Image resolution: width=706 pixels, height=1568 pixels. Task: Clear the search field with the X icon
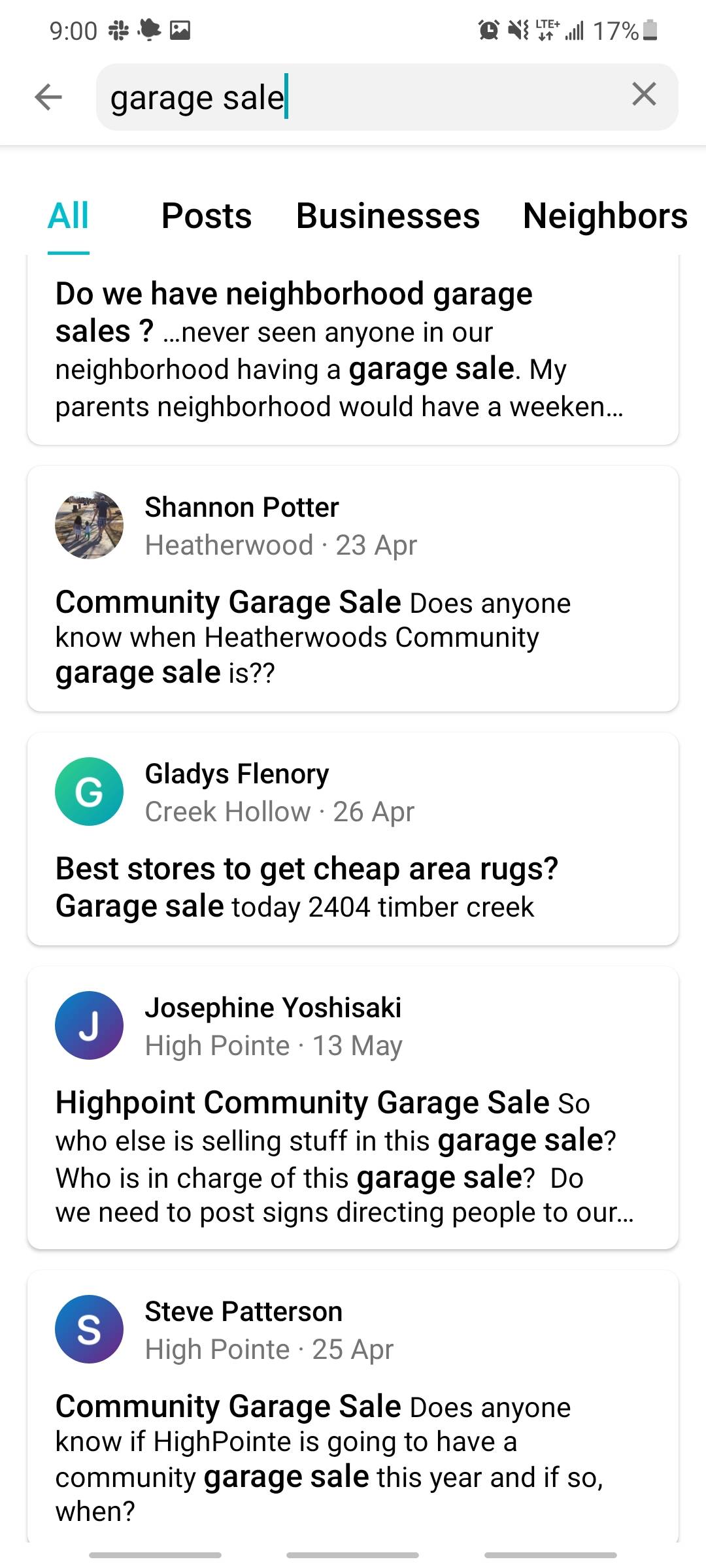[x=645, y=95]
